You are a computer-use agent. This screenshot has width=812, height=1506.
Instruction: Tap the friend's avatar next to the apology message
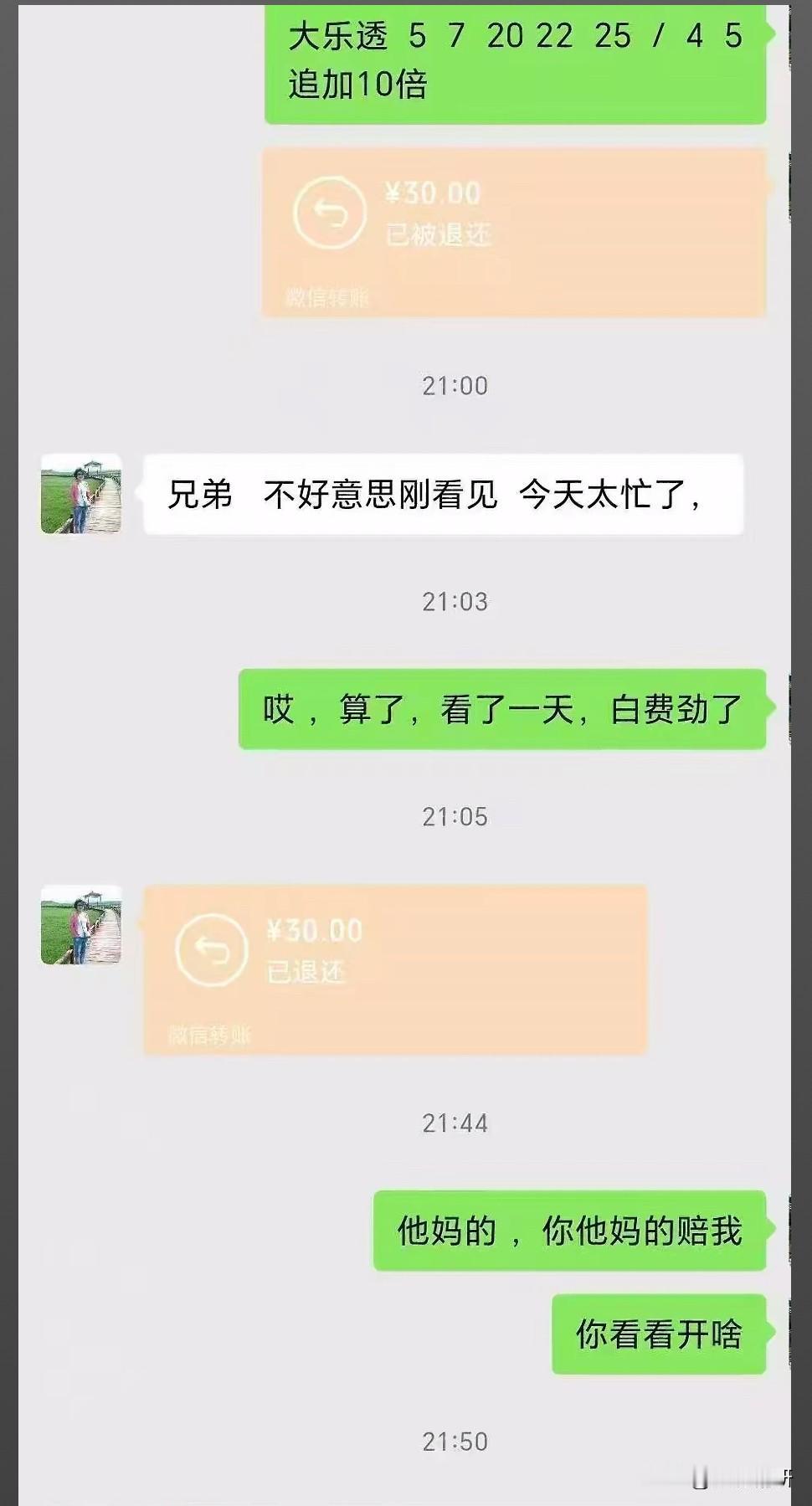(80, 494)
